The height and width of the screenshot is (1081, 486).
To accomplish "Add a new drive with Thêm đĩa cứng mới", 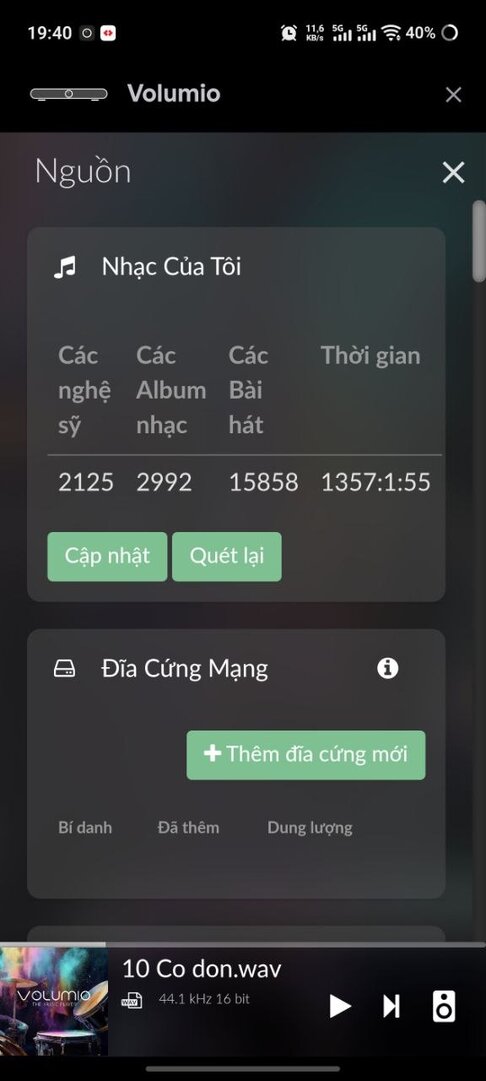I will click(306, 755).
